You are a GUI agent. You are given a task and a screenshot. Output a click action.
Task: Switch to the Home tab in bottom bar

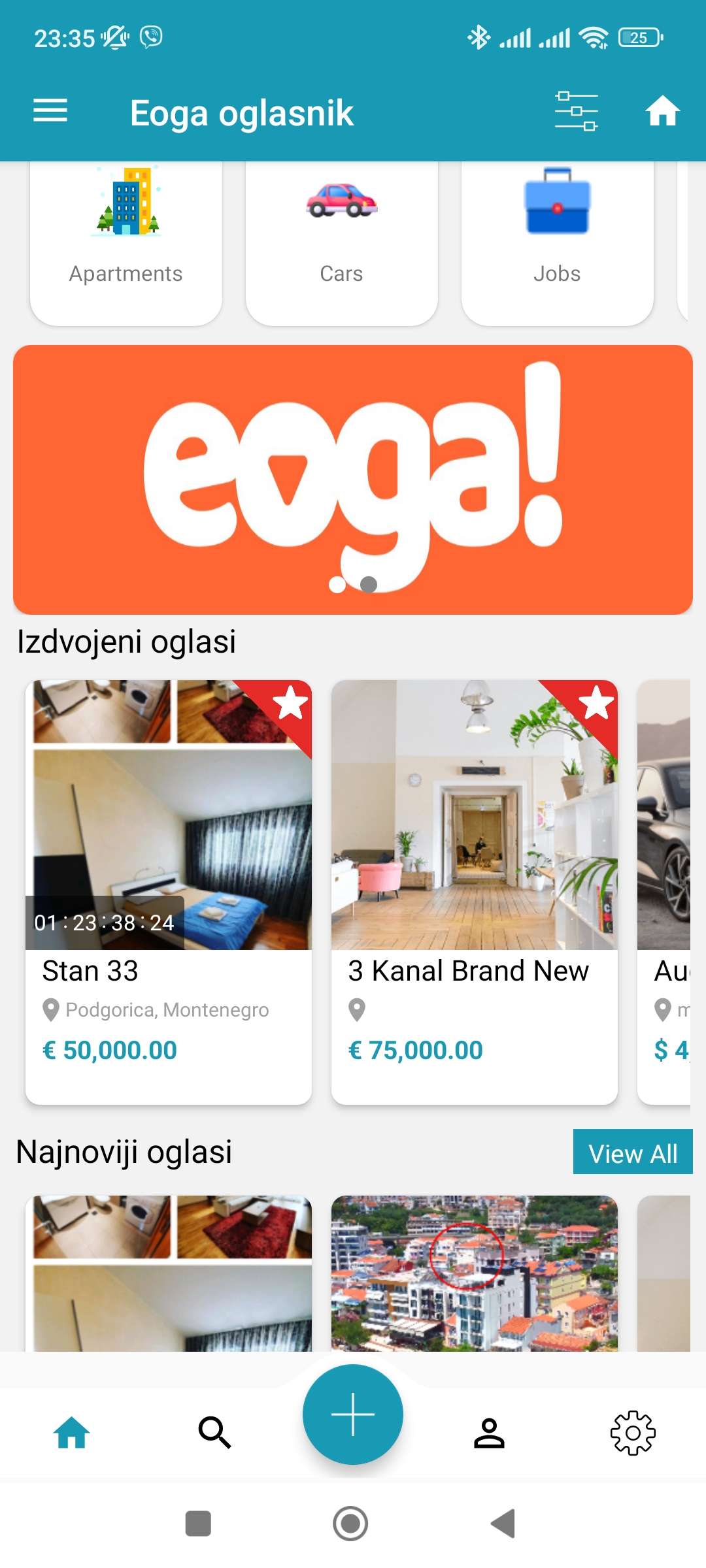(x=72, y=1433)
